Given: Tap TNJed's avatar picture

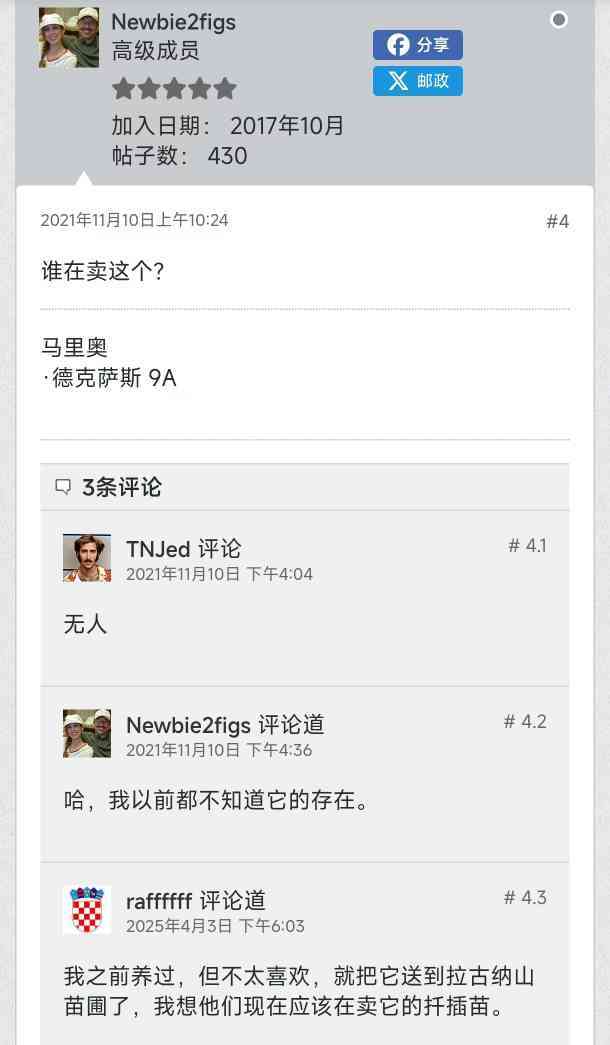Looking at the screenshot, I should point(87,558).
